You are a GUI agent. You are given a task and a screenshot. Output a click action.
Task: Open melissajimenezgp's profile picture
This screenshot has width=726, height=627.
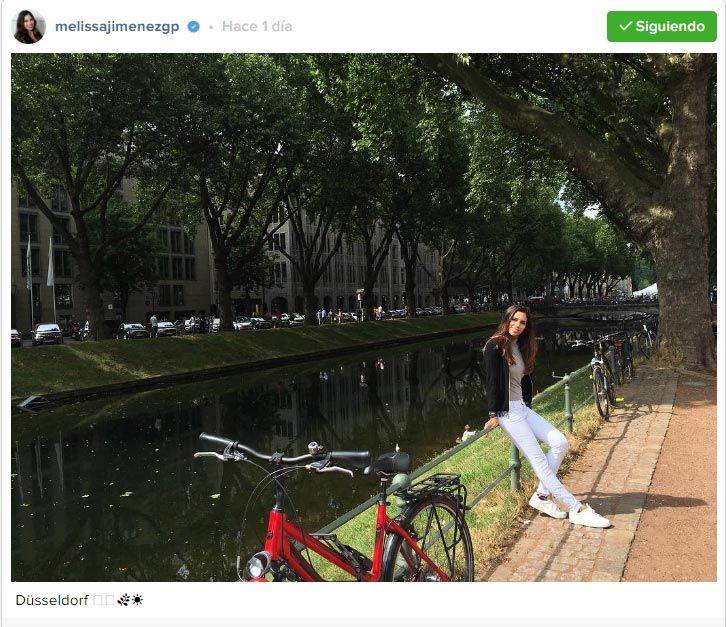pyautogui.click(x=28, y=27)
